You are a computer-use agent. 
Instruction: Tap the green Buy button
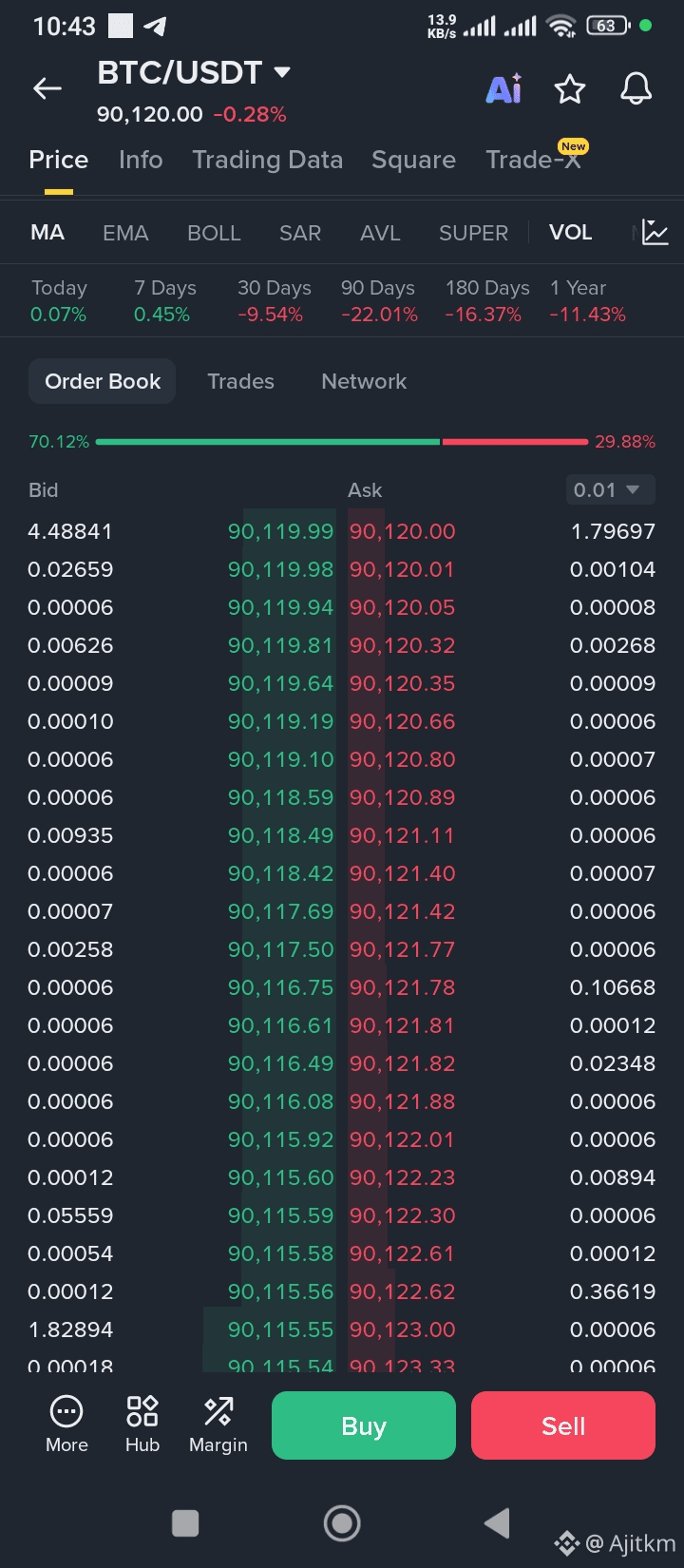pyautogui.click(x=364, y=1425)
